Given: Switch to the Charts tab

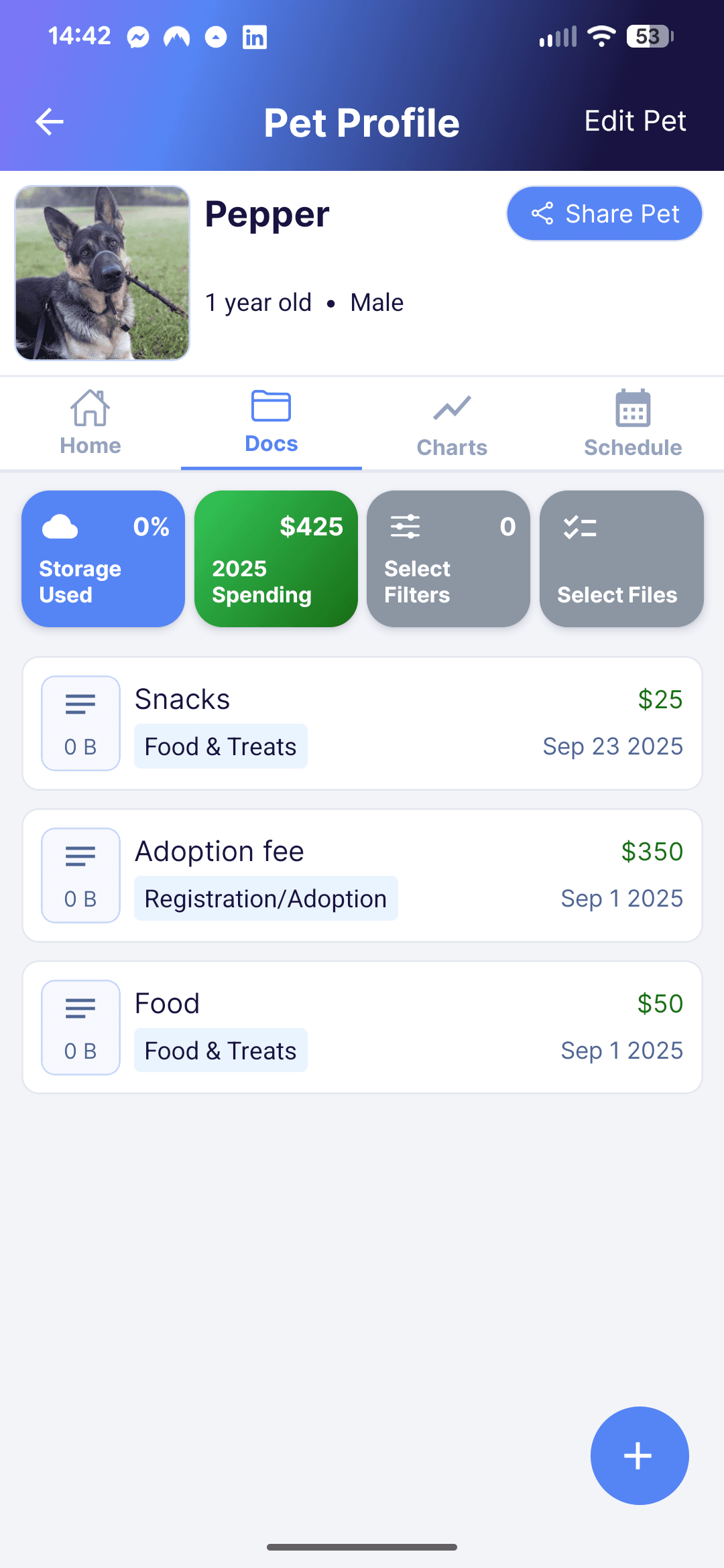Looking at the screenshot, I should click(451, 423).
